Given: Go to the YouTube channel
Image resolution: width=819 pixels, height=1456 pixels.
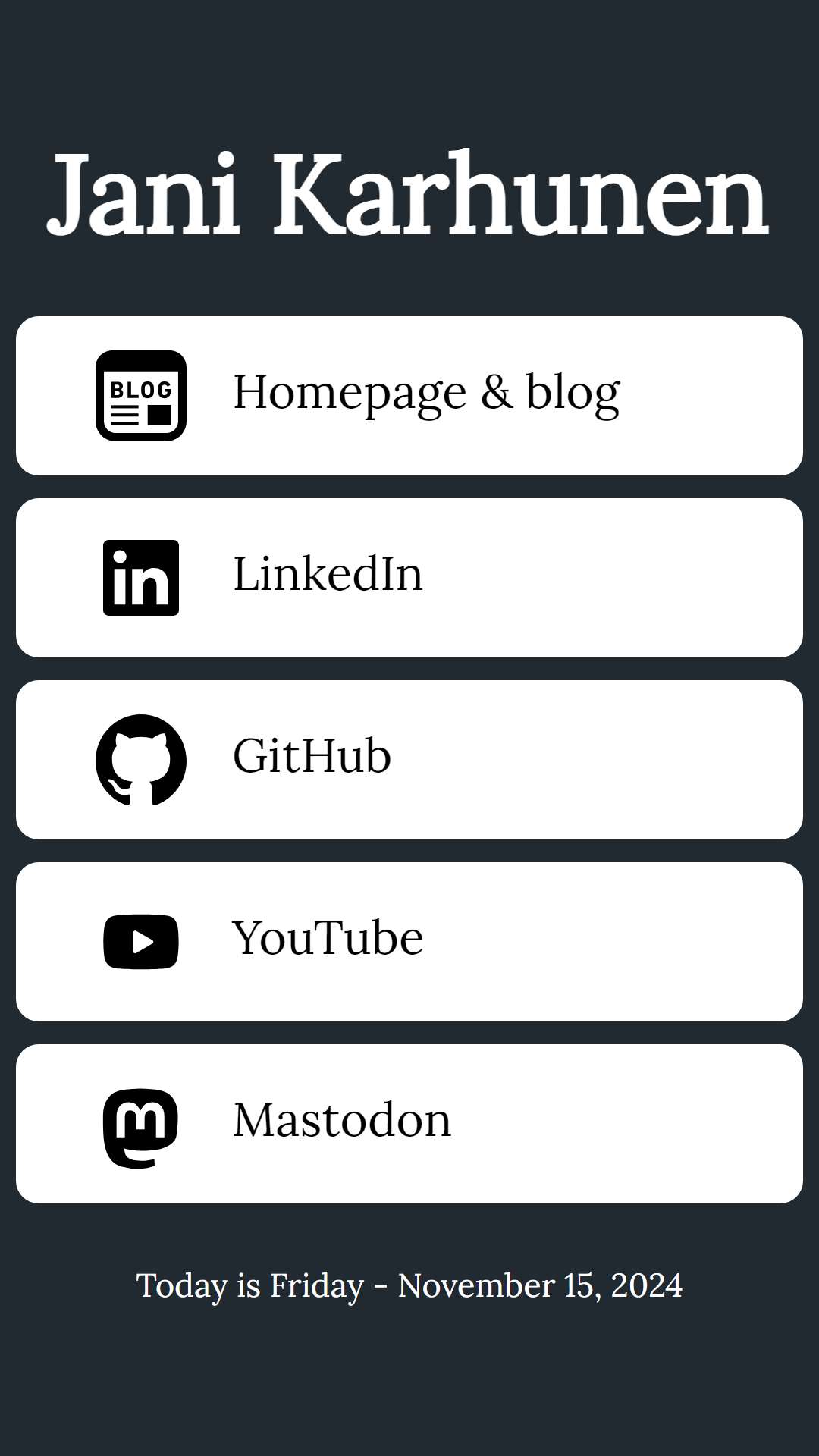Looking at the screenshot, I should click(x=409, y=942).
